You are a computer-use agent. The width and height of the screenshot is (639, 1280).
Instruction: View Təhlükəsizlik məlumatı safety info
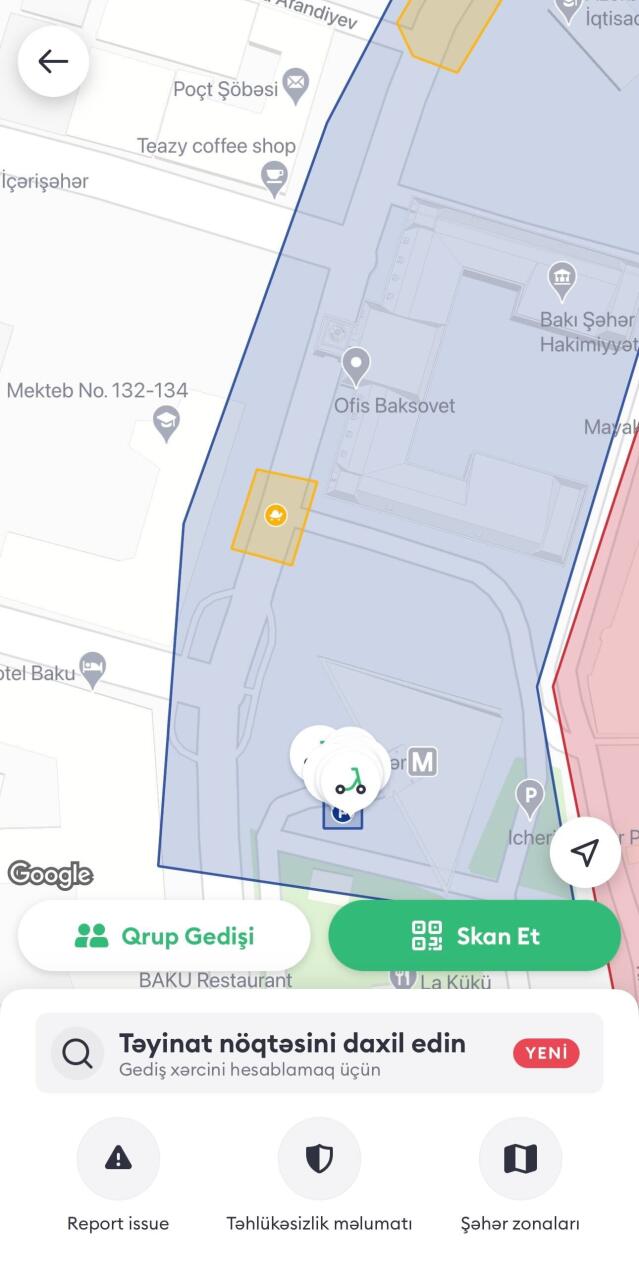pos(319,1159)
